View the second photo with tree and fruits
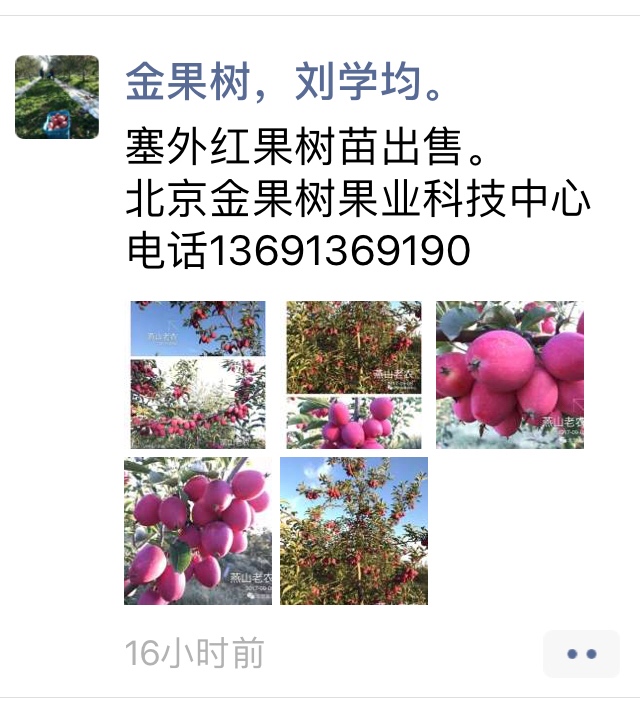 click(354, 375)
